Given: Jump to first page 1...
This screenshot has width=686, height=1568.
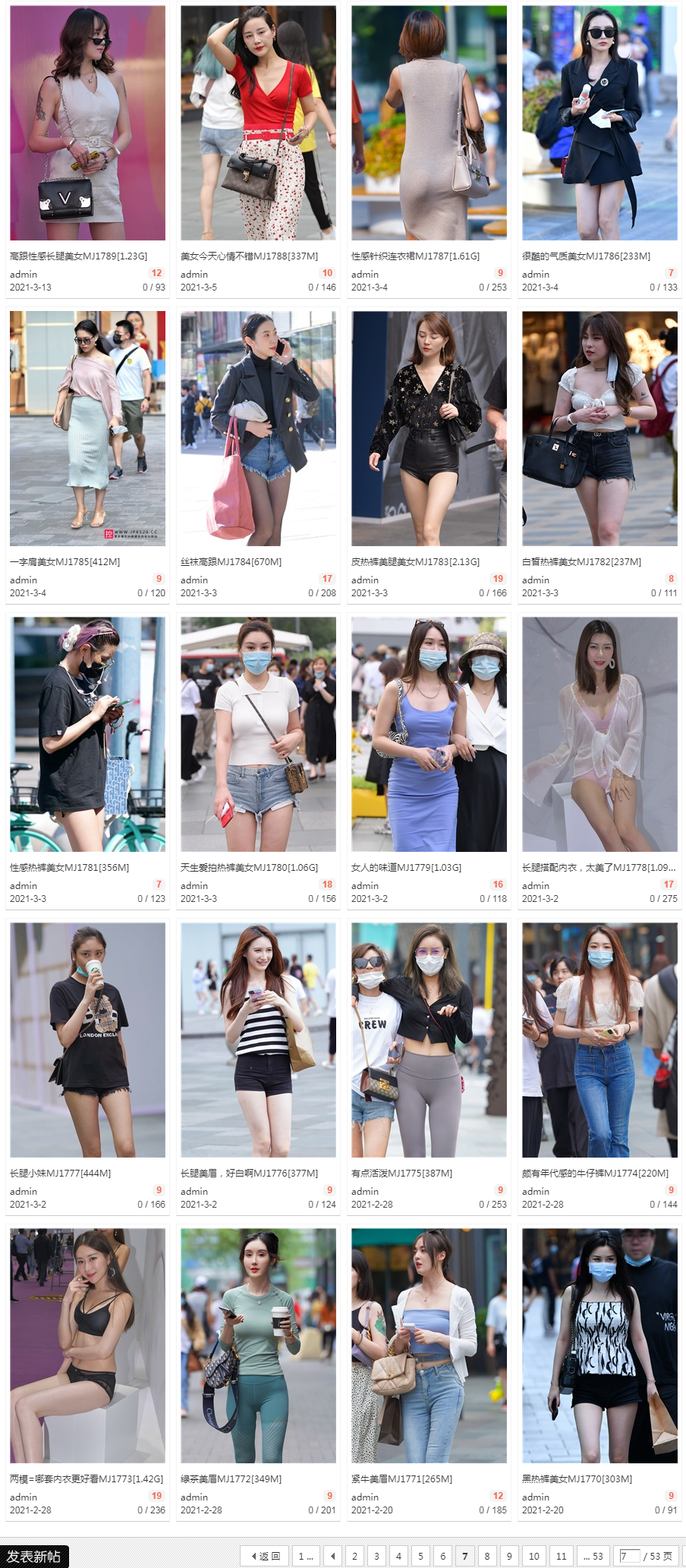Looking at the screenshot, I should pyautogui.click(x=305, y=1556).
